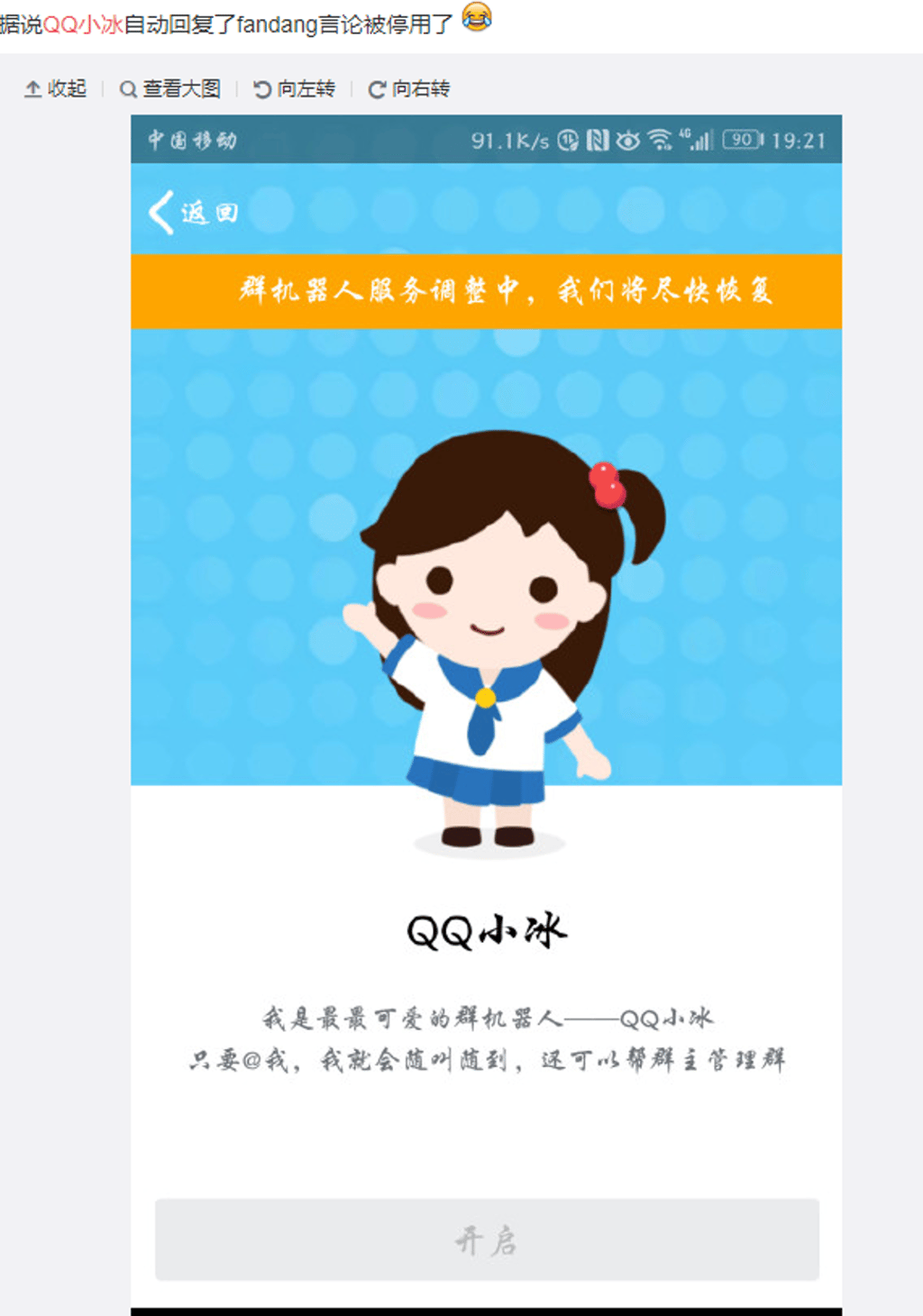The width and height of the screenshot is (923, 1316).
Task: Click the NFC icon in the status bar
Action: point(595,140)
